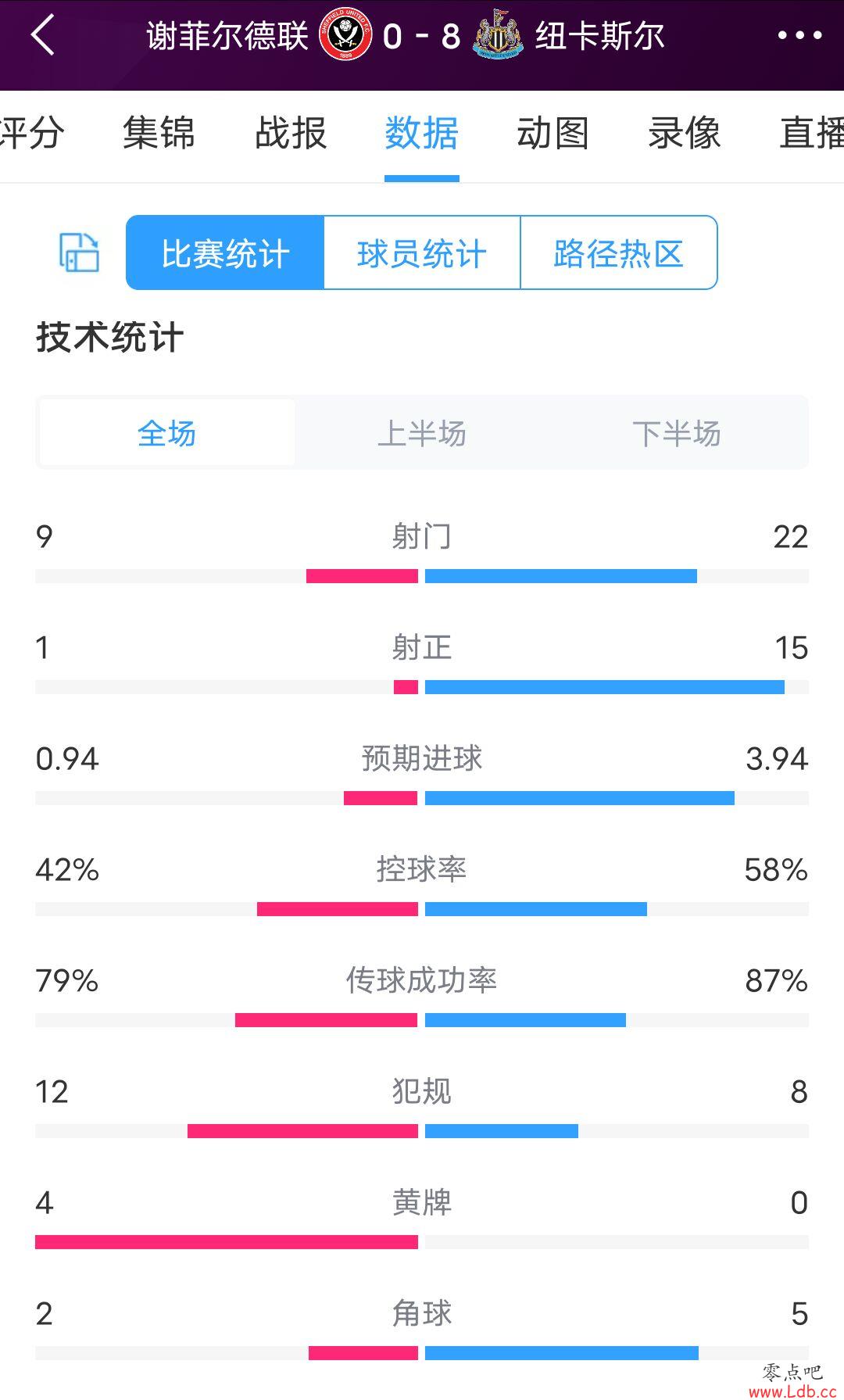Tap the screen orientation icon beside 比赛统计

[x=80, y=252]
